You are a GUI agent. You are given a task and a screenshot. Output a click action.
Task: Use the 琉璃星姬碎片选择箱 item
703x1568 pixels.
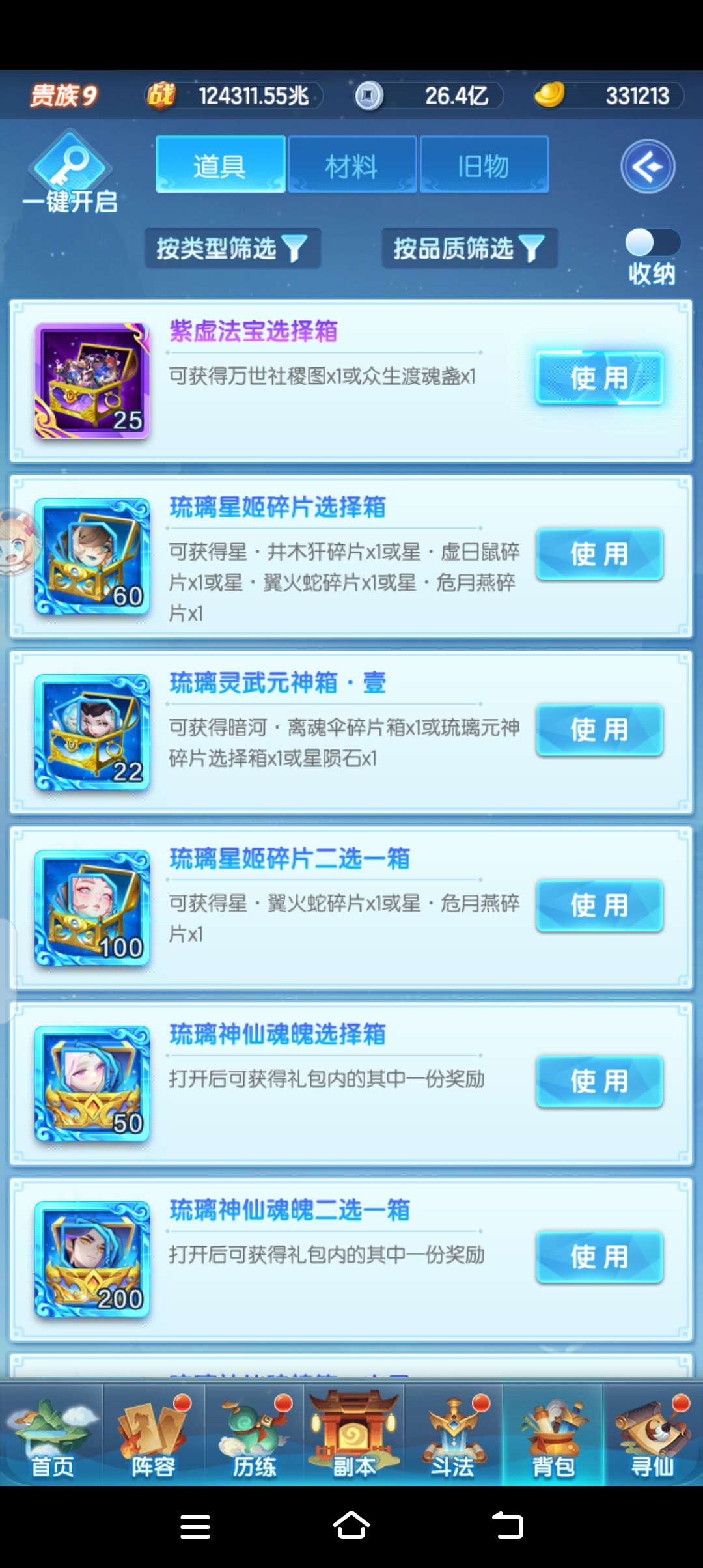[x=599, y=554]
